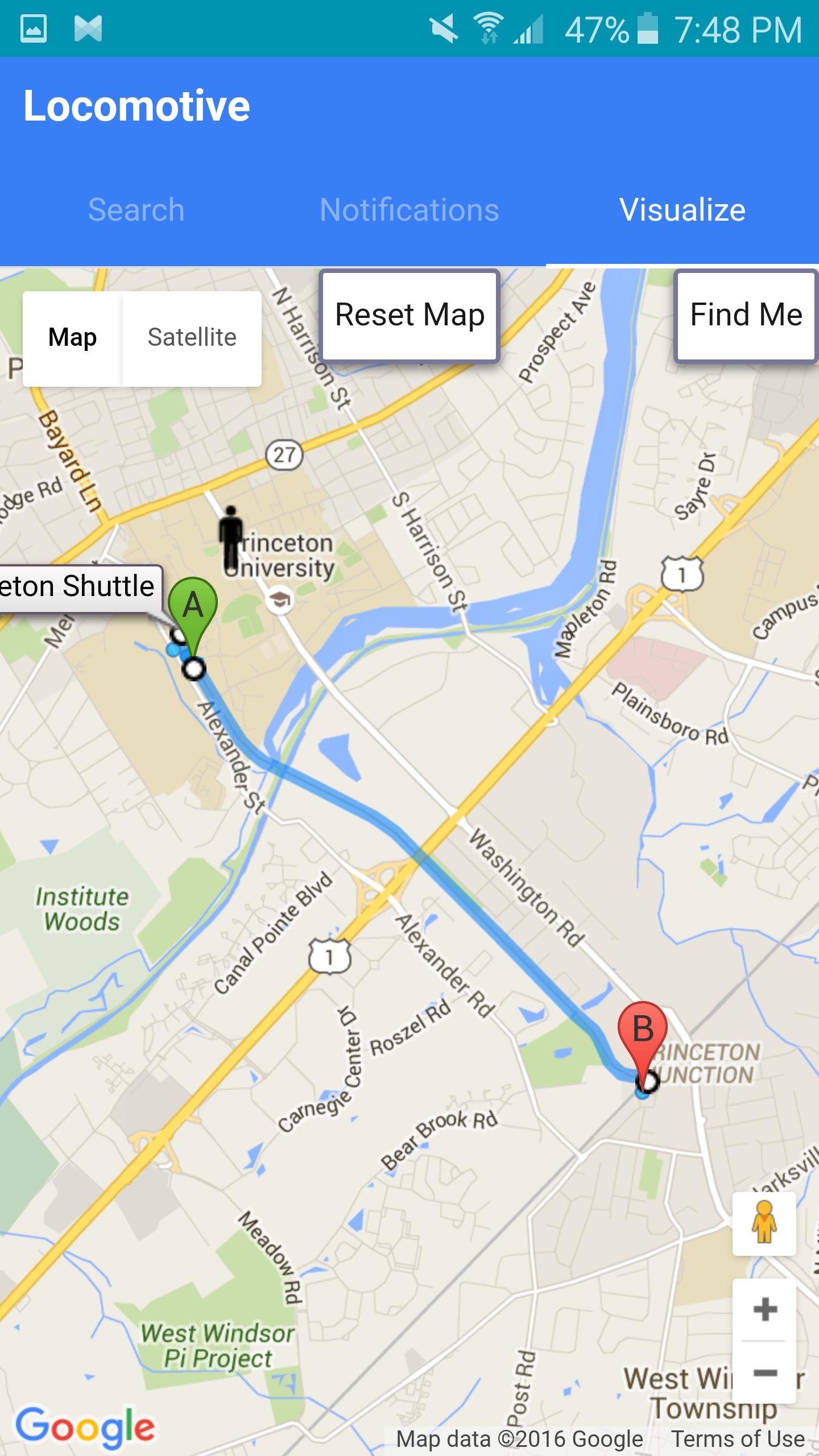Select the standard Map view
The height and width of the screenshot is (1456, 819).
coord(73,338)
